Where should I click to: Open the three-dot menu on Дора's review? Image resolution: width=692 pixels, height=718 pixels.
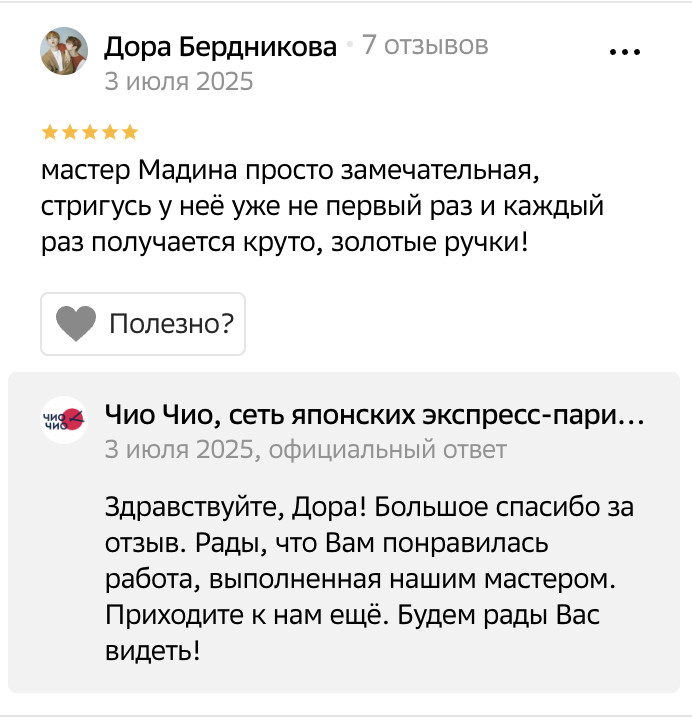coord(625,51)
